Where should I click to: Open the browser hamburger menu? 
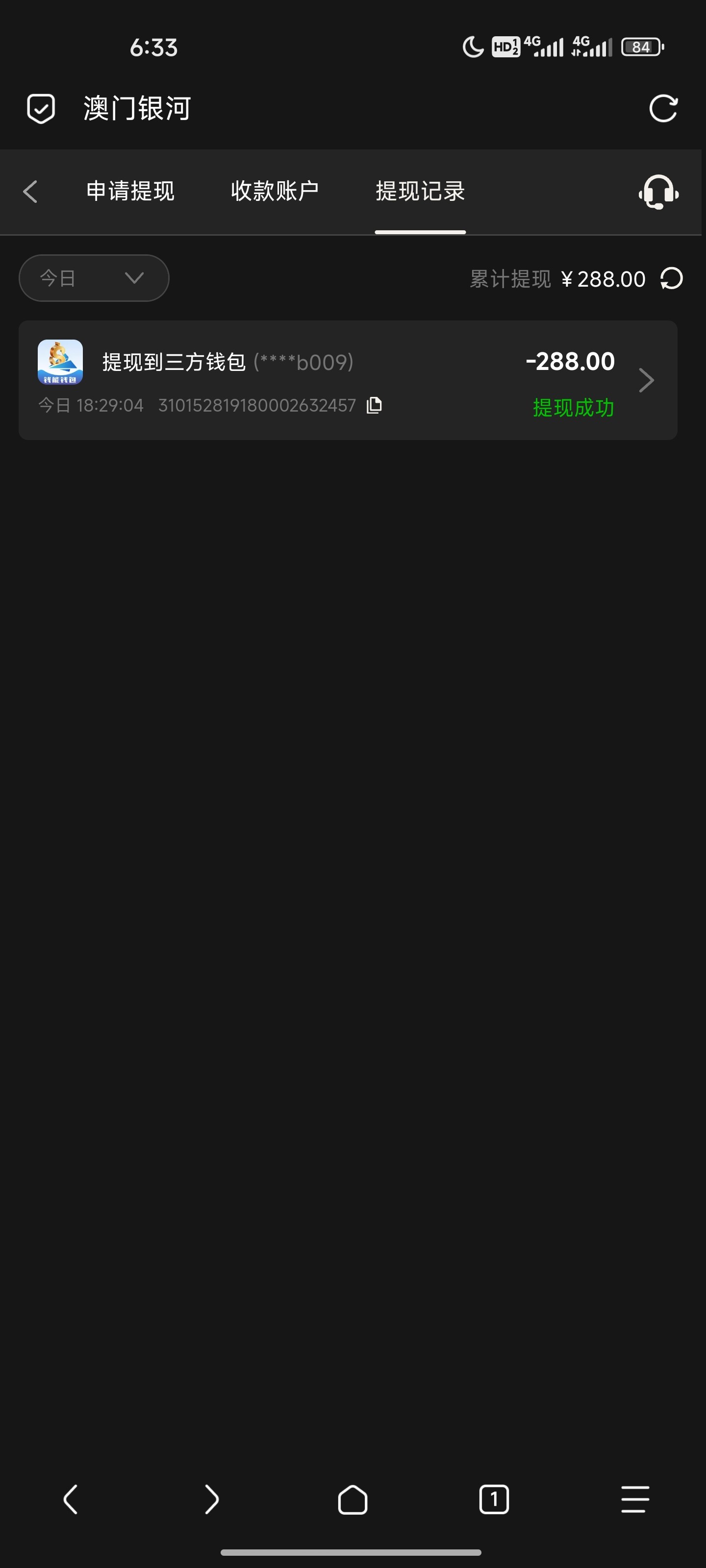pos(635,1498)
